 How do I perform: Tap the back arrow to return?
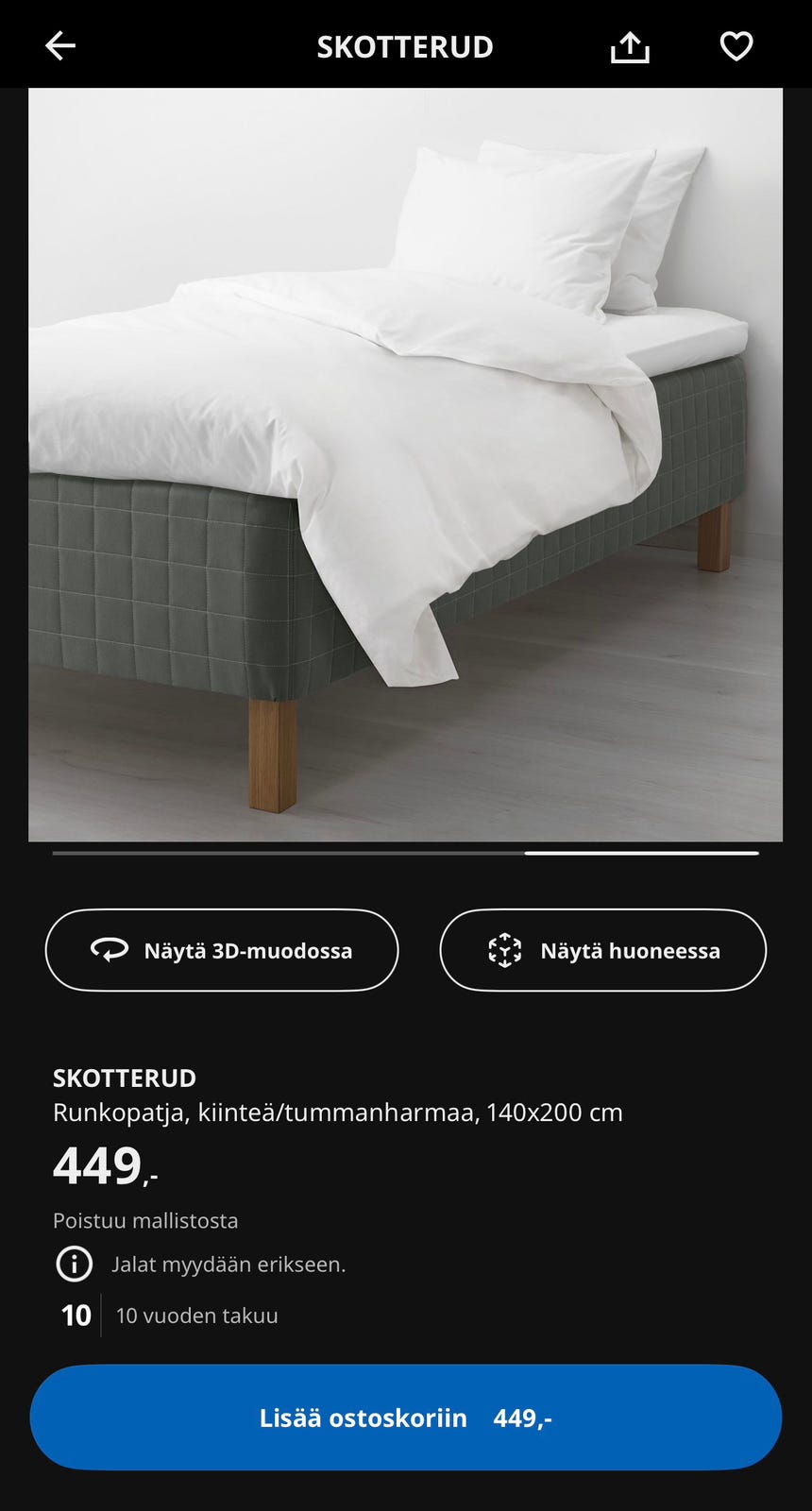pos(59,45)
